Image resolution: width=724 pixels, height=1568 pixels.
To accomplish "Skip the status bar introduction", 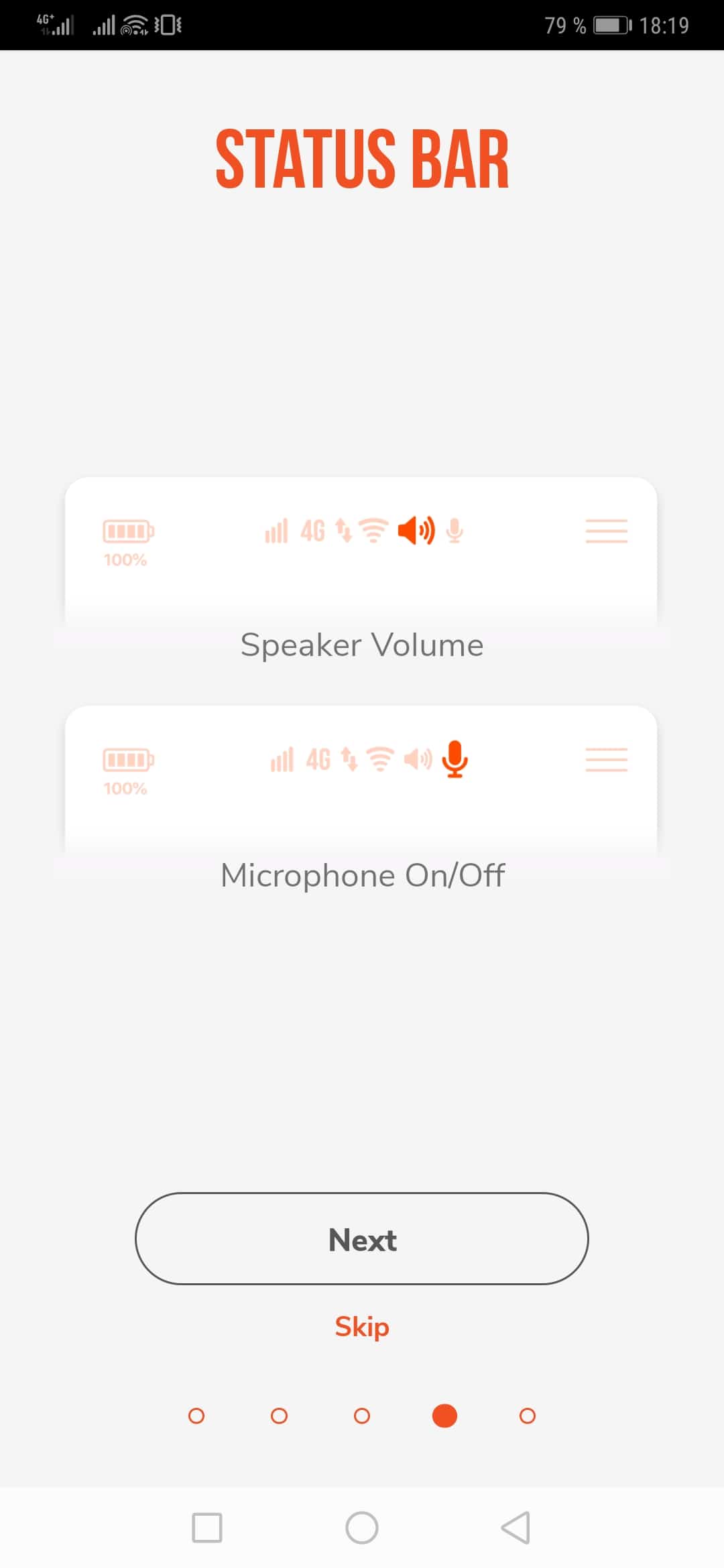I will [x=362, y=1327].
